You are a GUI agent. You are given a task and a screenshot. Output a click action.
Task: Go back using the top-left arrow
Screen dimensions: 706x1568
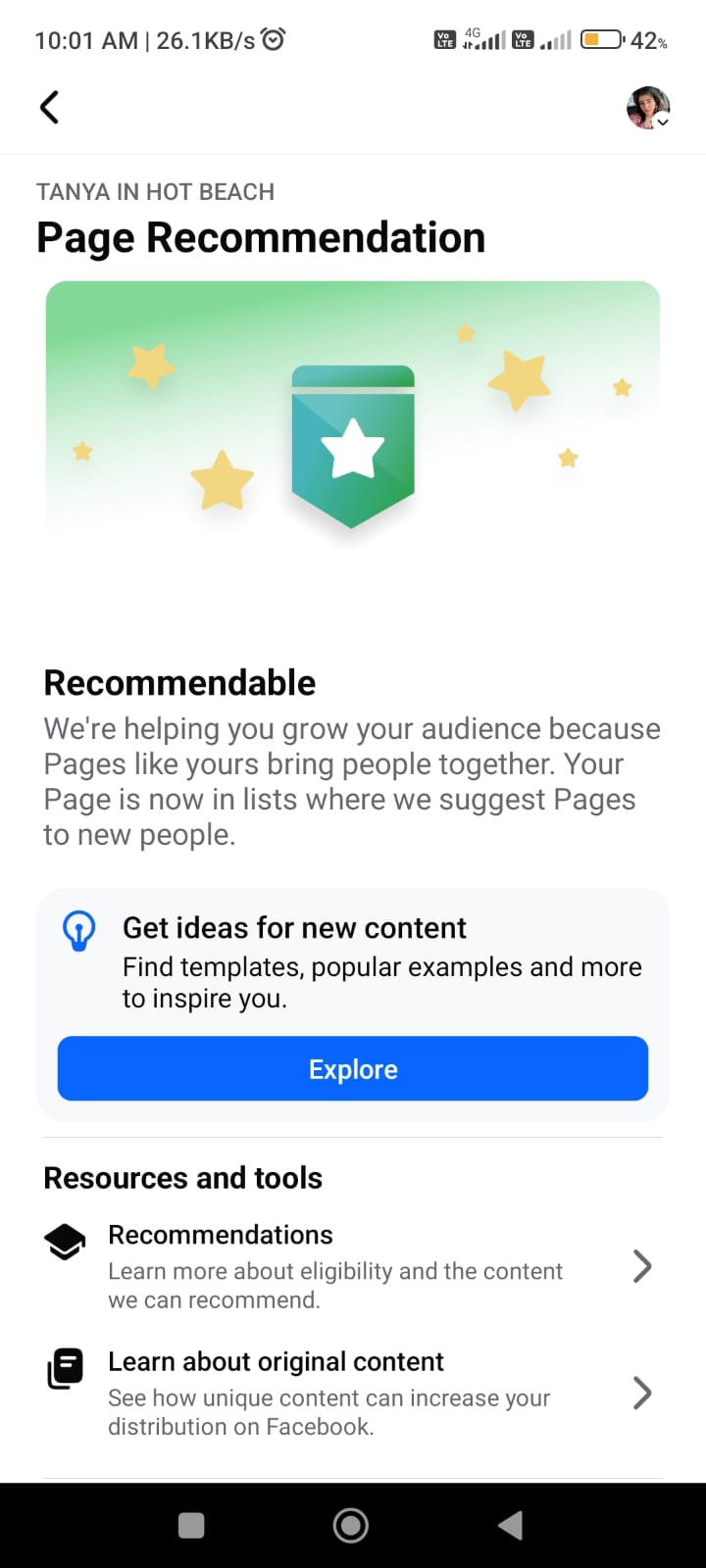pyautogui.click(x=49, y=107)
